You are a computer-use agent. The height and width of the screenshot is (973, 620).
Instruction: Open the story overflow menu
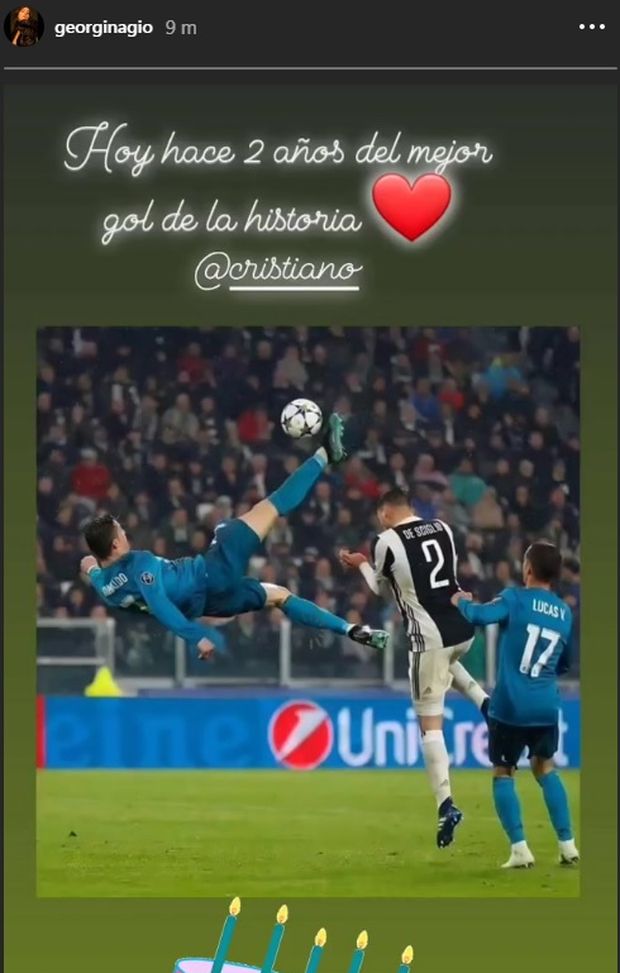pos(591,27)
